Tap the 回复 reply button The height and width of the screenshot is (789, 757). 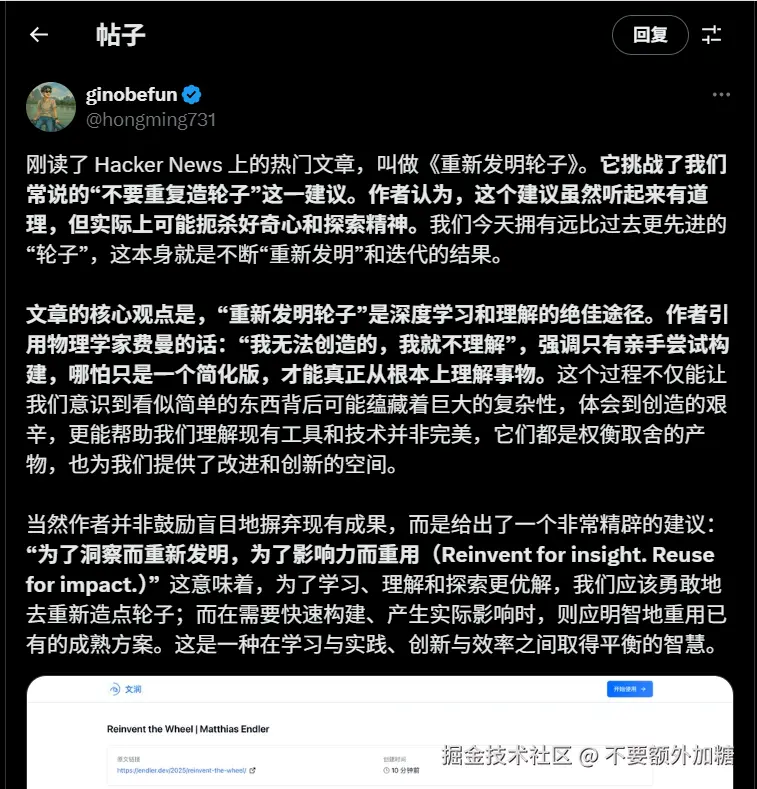(x=650, y=35)
